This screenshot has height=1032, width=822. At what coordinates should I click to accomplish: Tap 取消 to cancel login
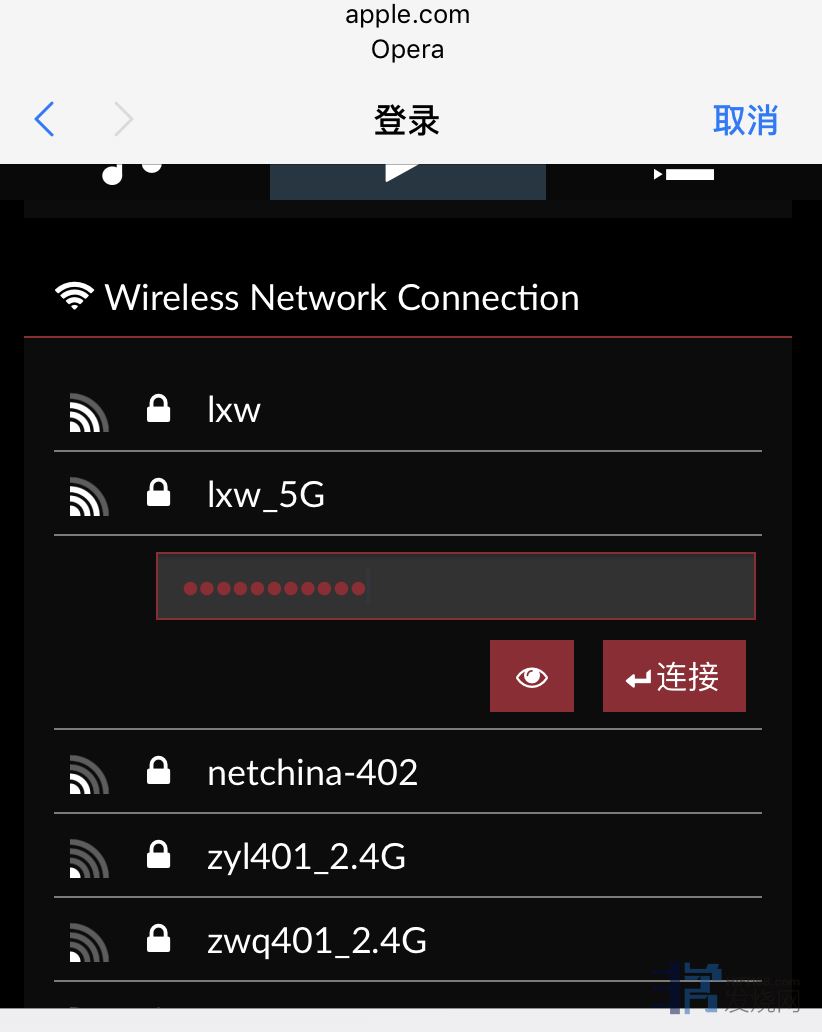pyautogui.click(x=745, y=120)
